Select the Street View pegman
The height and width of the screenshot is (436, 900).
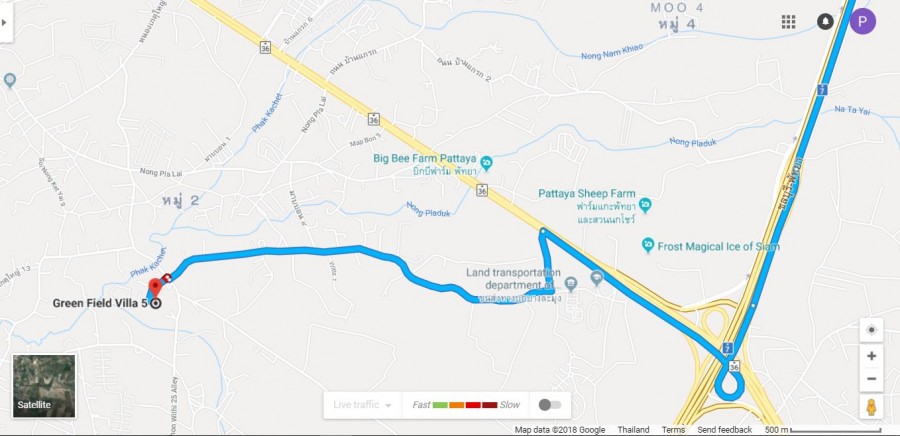click(872, 406)
